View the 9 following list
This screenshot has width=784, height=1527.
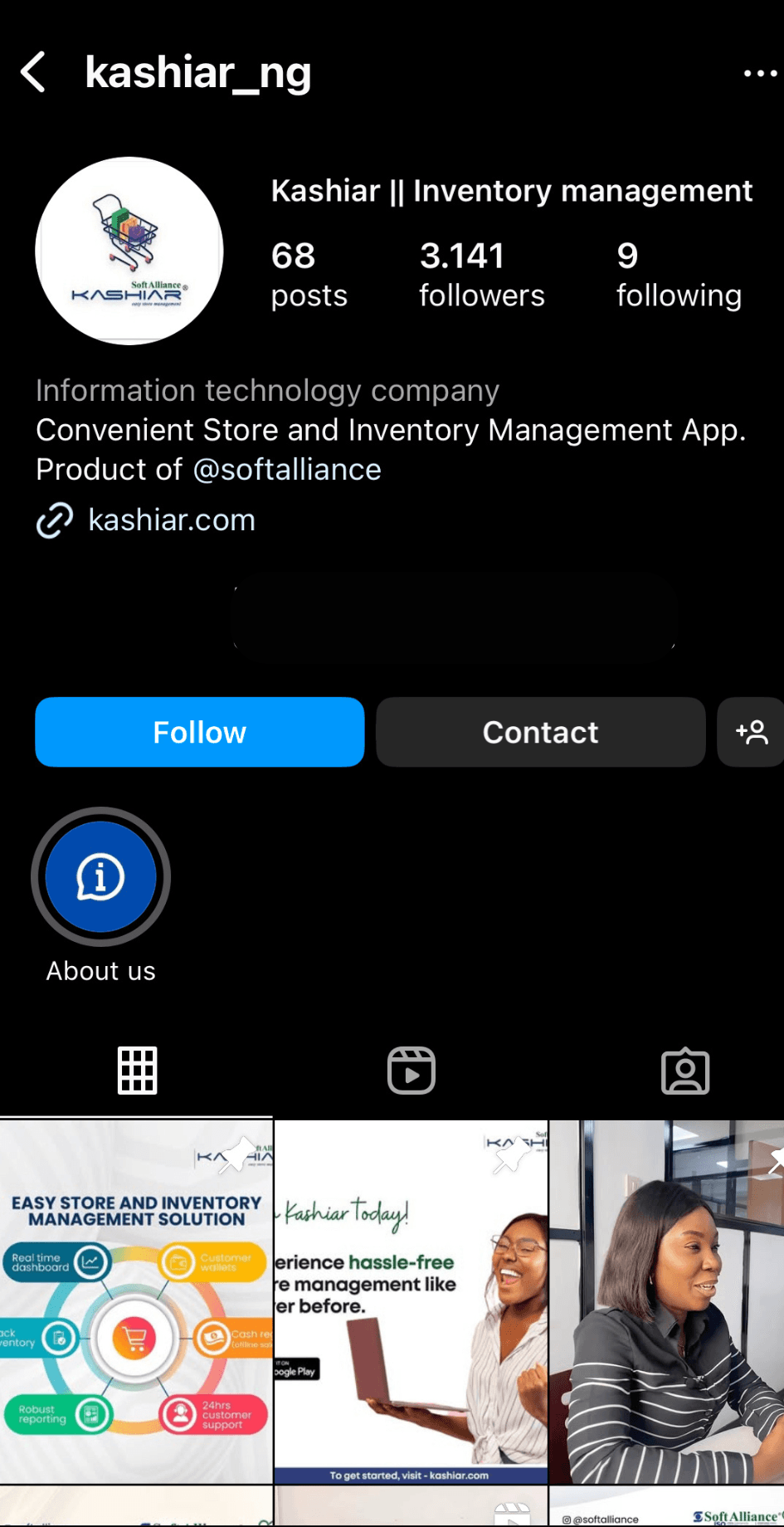click(678, 275)
